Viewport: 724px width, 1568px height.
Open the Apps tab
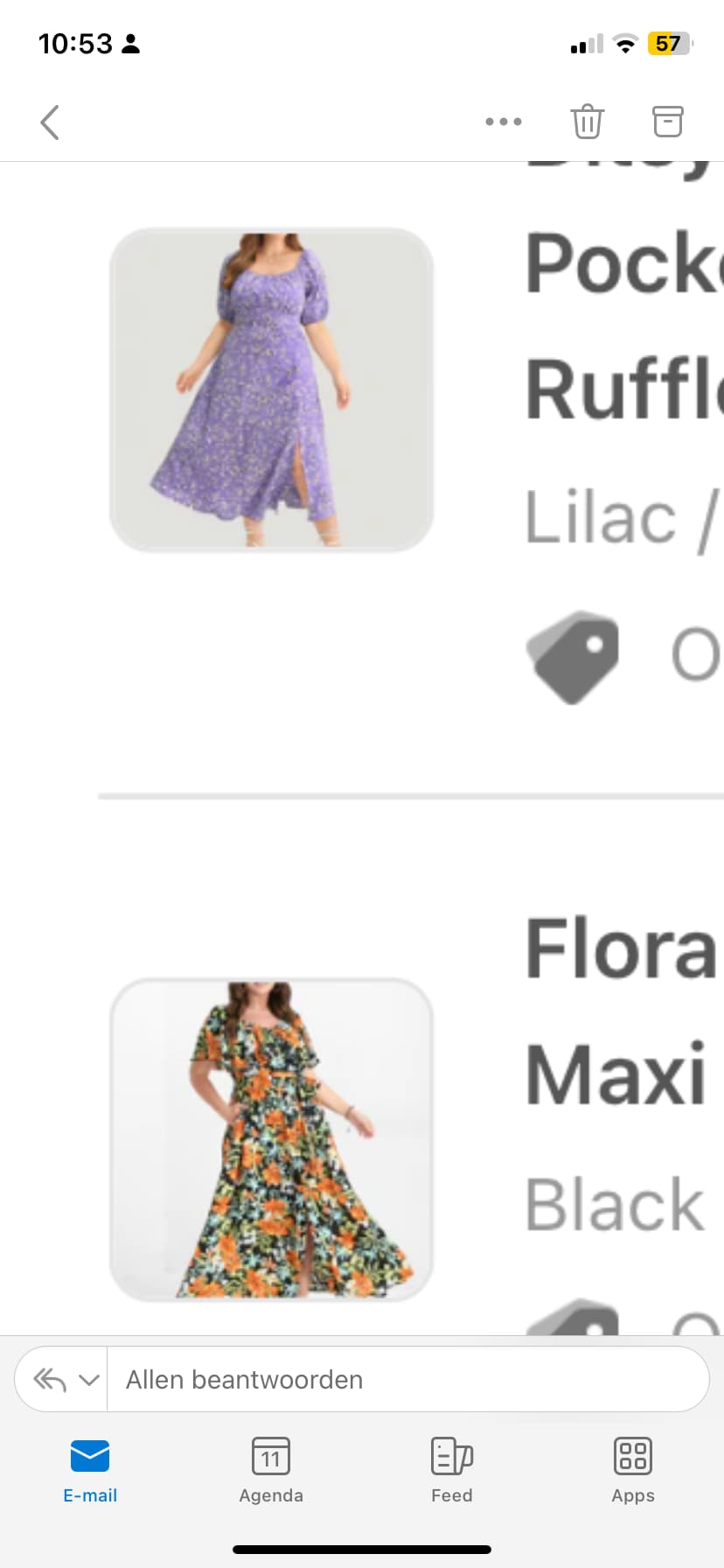pyautogui.click(x=633, y=1471)
